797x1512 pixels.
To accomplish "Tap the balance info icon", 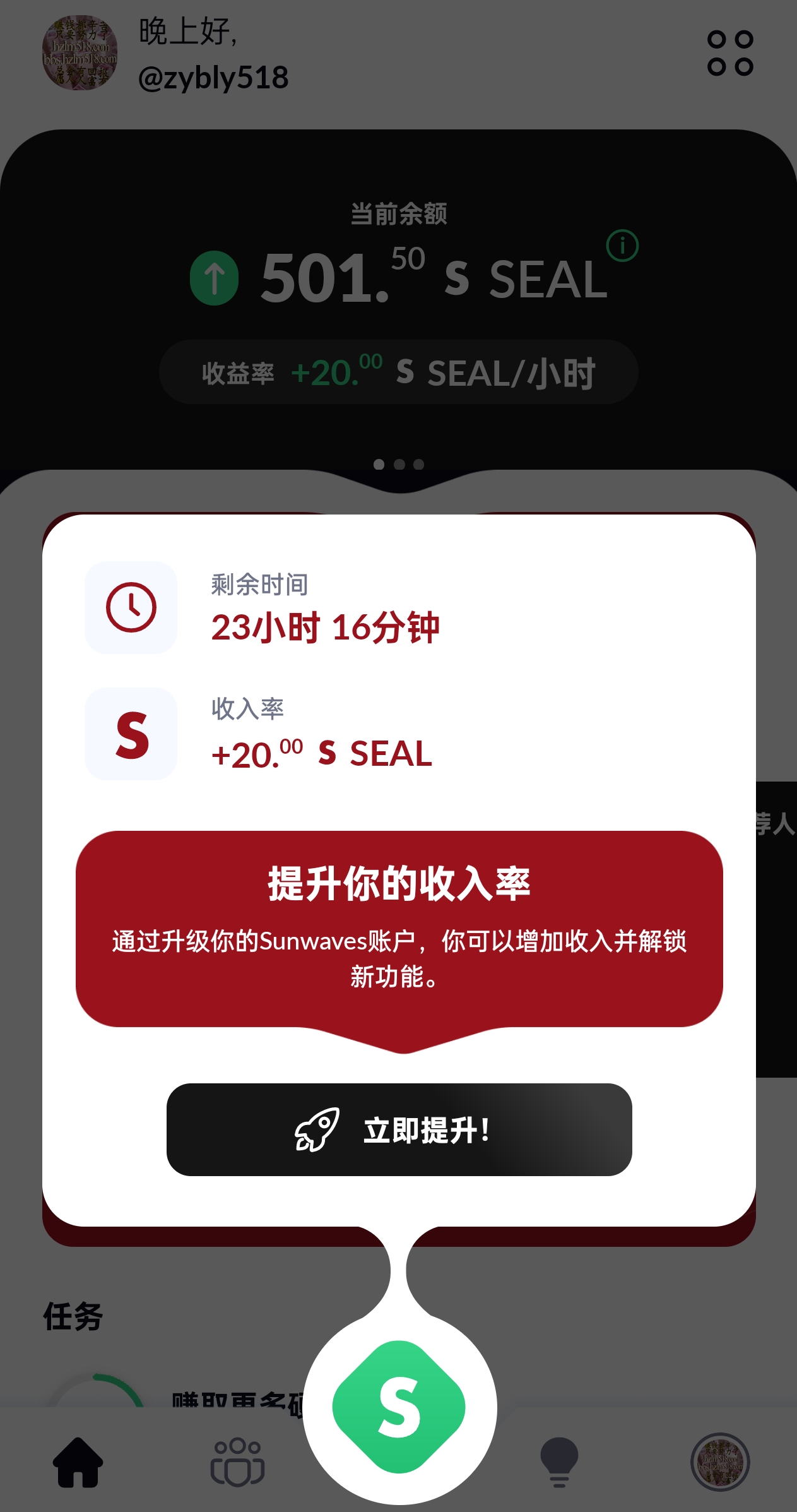I will click(622, 246).
